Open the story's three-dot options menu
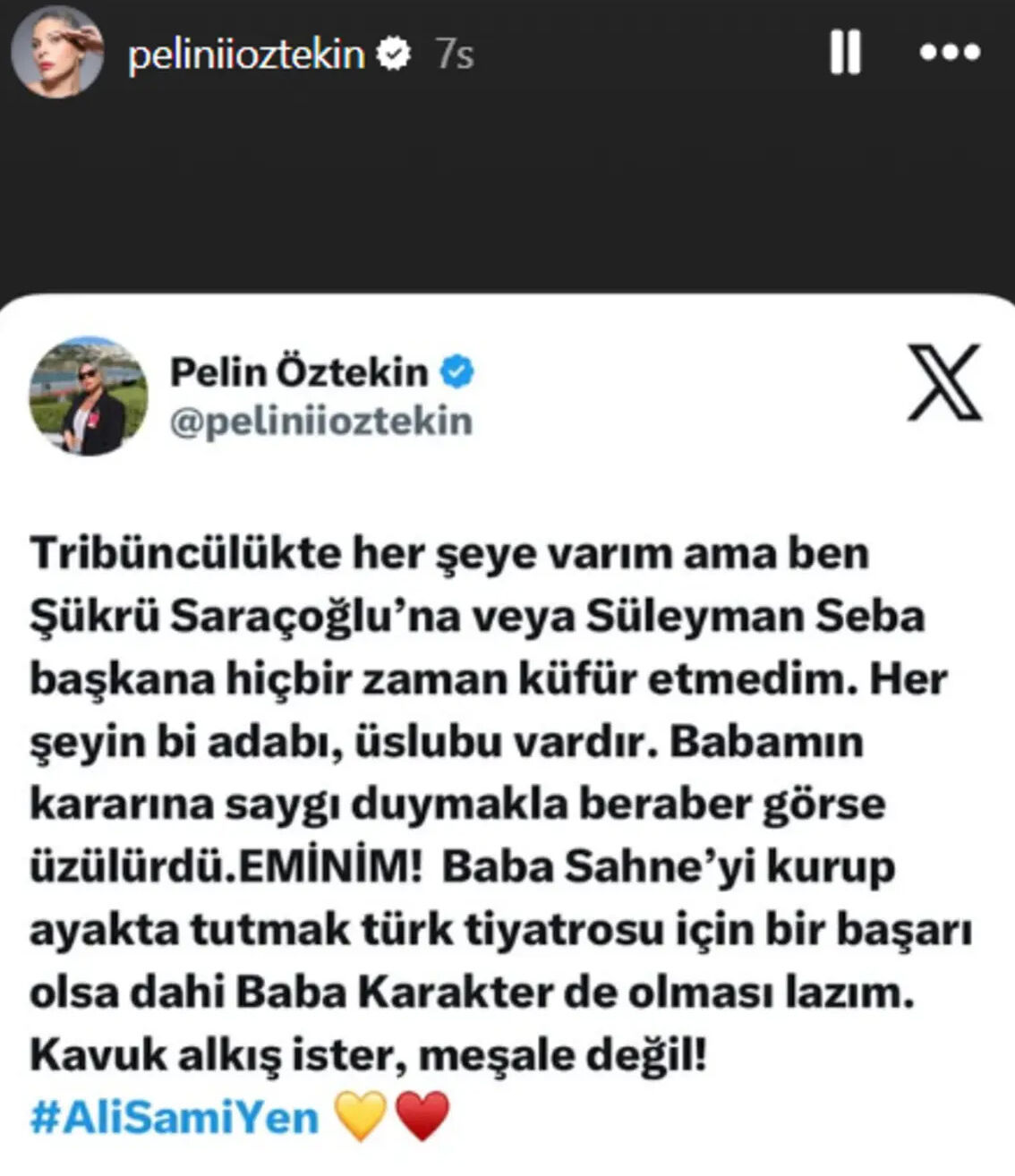The image size is (1015, 1176). coord(951,53)
